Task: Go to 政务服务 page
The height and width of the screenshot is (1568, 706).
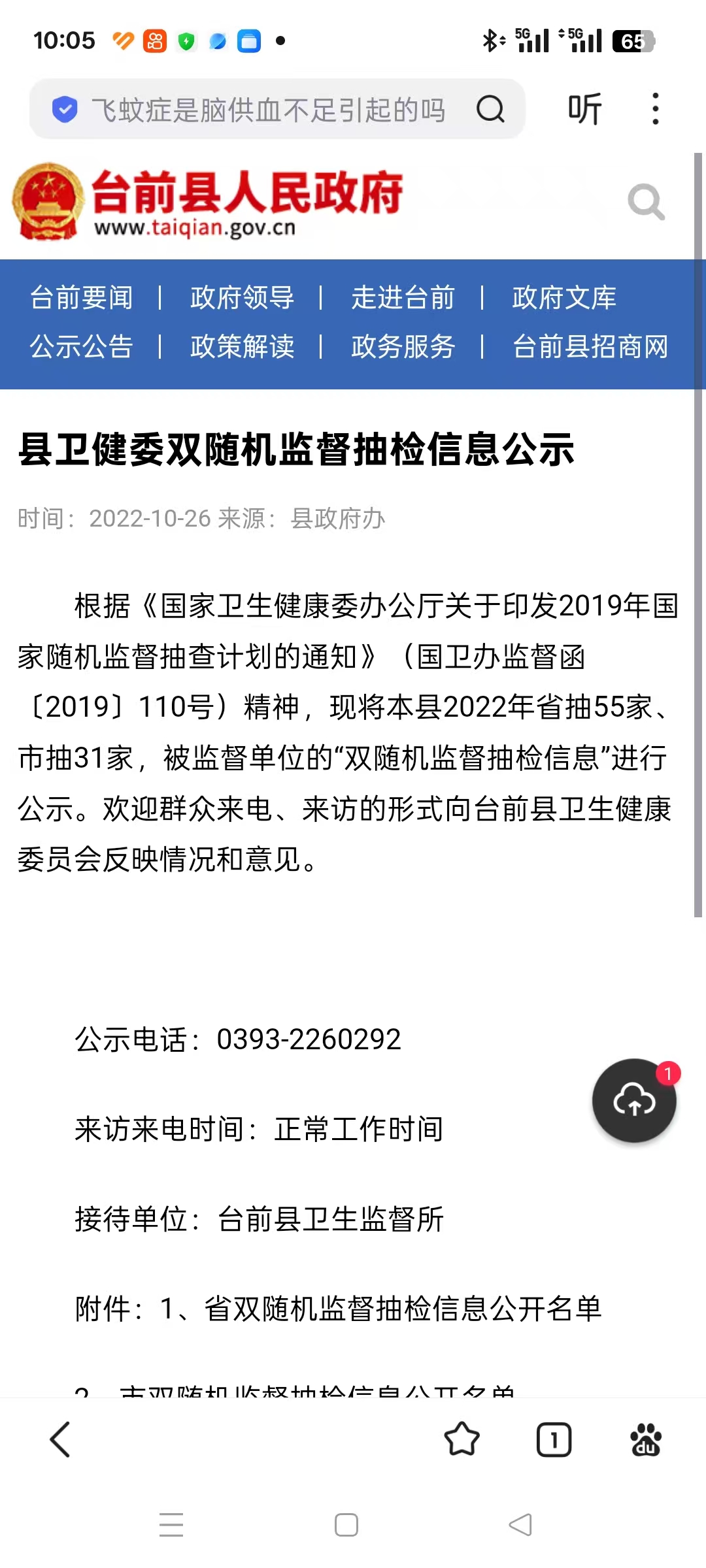Action: pyautogui.click(x=403, y=346)
